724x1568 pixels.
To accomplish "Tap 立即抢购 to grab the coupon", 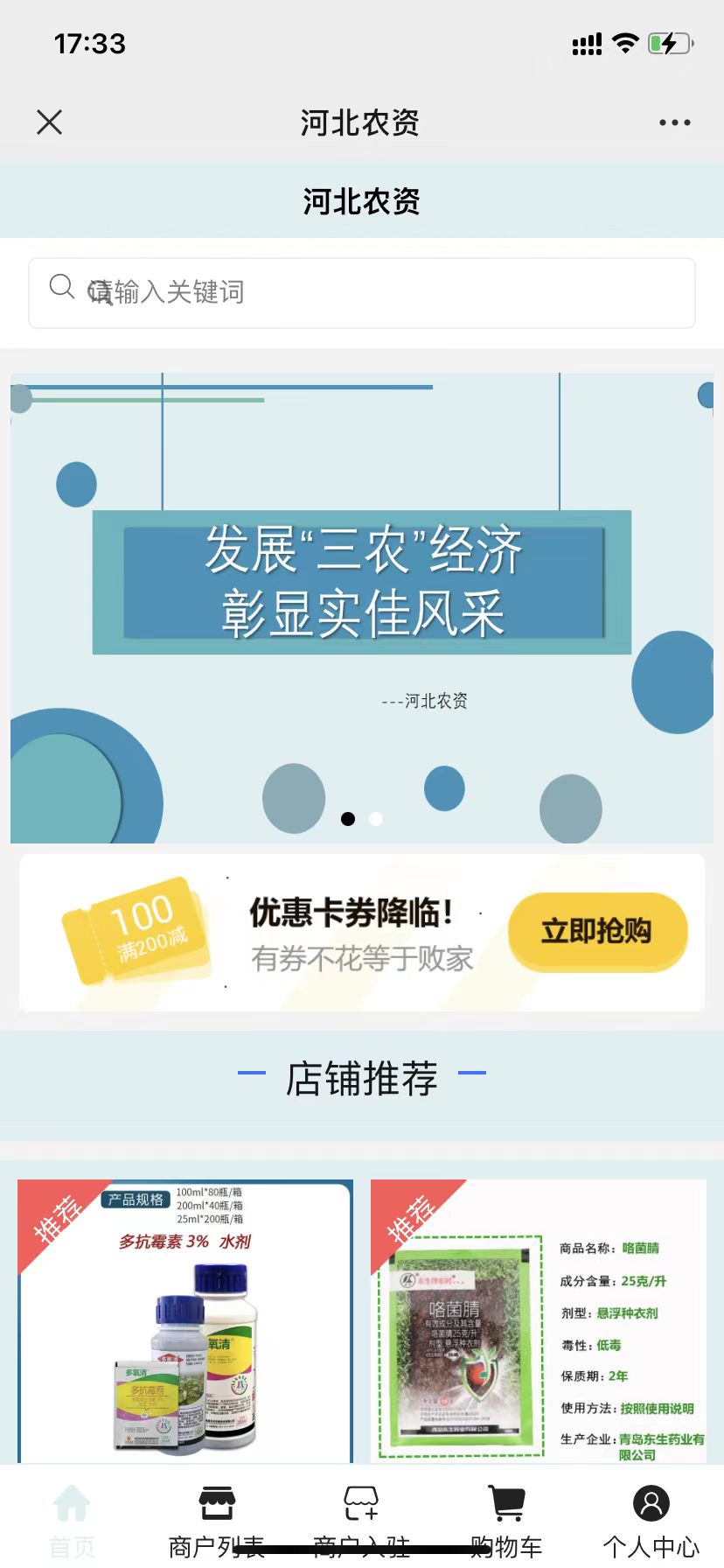I will pyautogui.click(x=597, y=931).
